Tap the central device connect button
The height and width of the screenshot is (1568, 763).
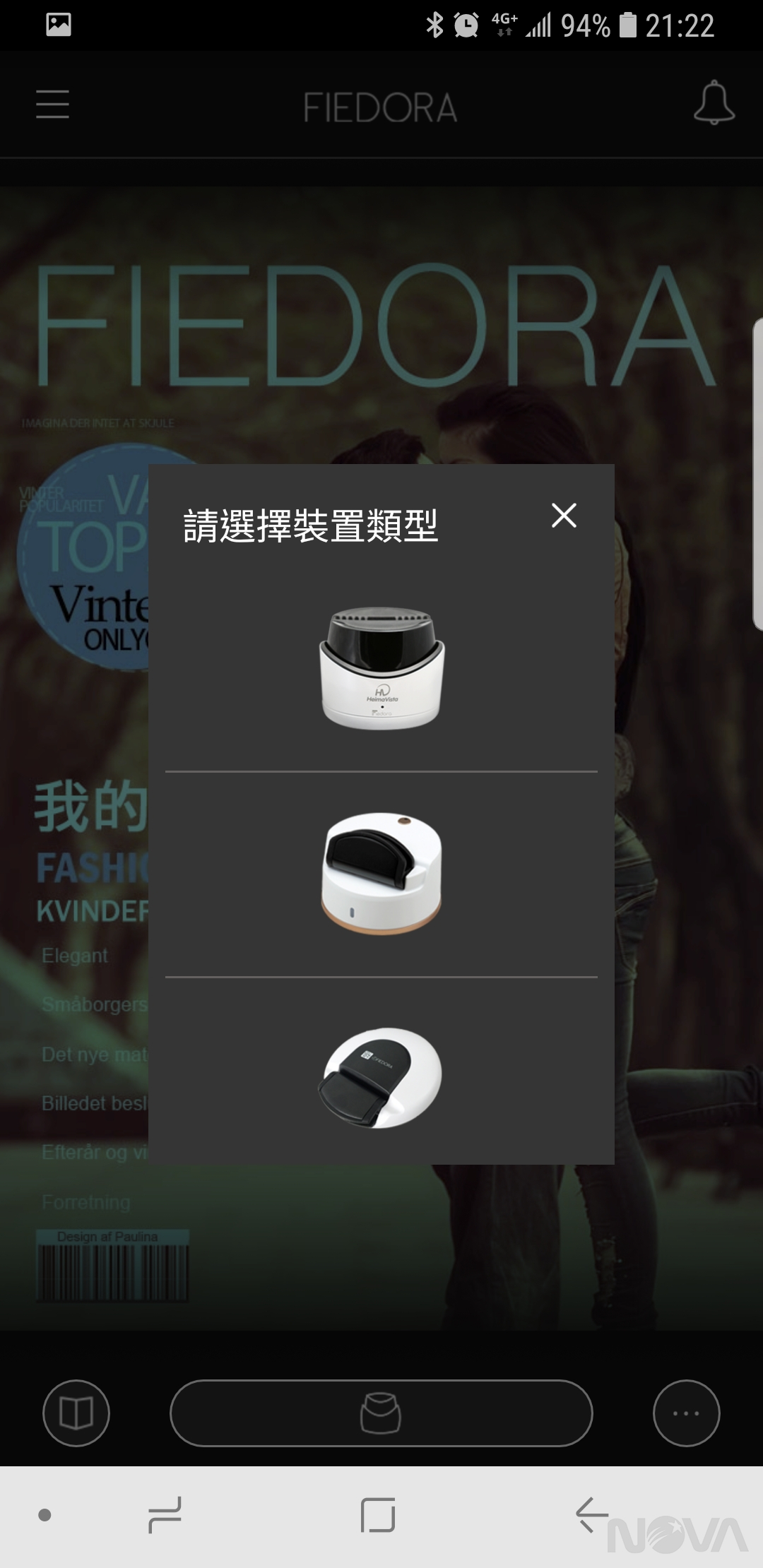pyautogui.click(x=381, y=1413)
